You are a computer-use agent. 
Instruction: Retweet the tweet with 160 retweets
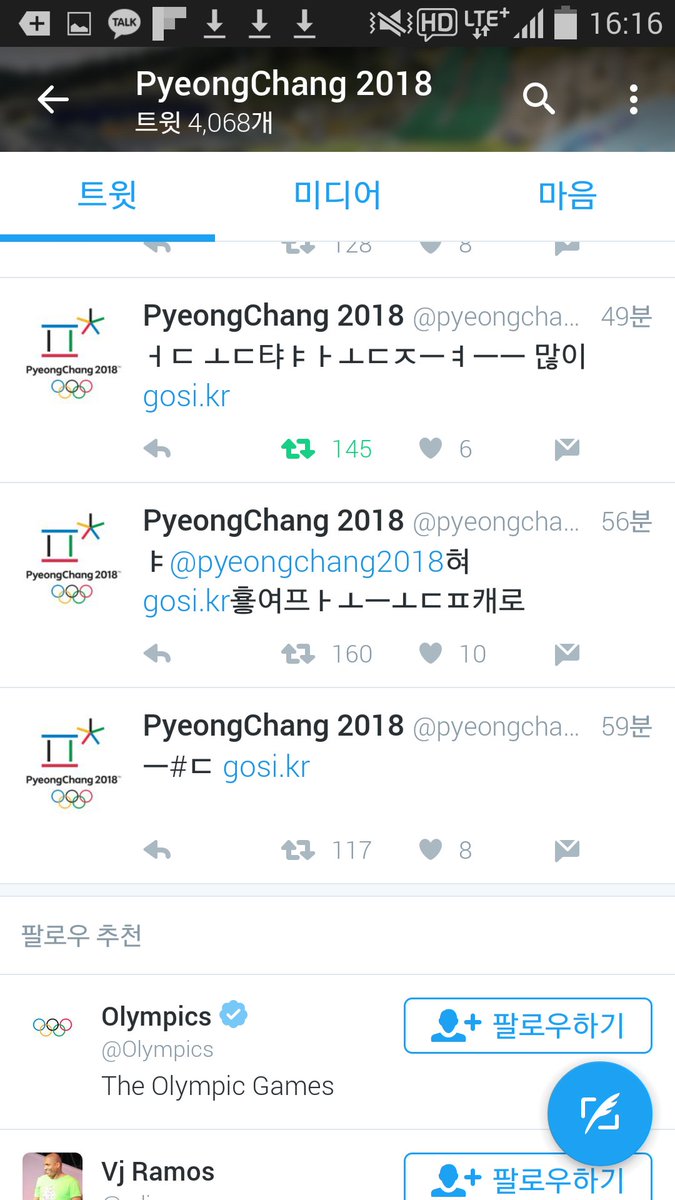(x=298, y=654)
